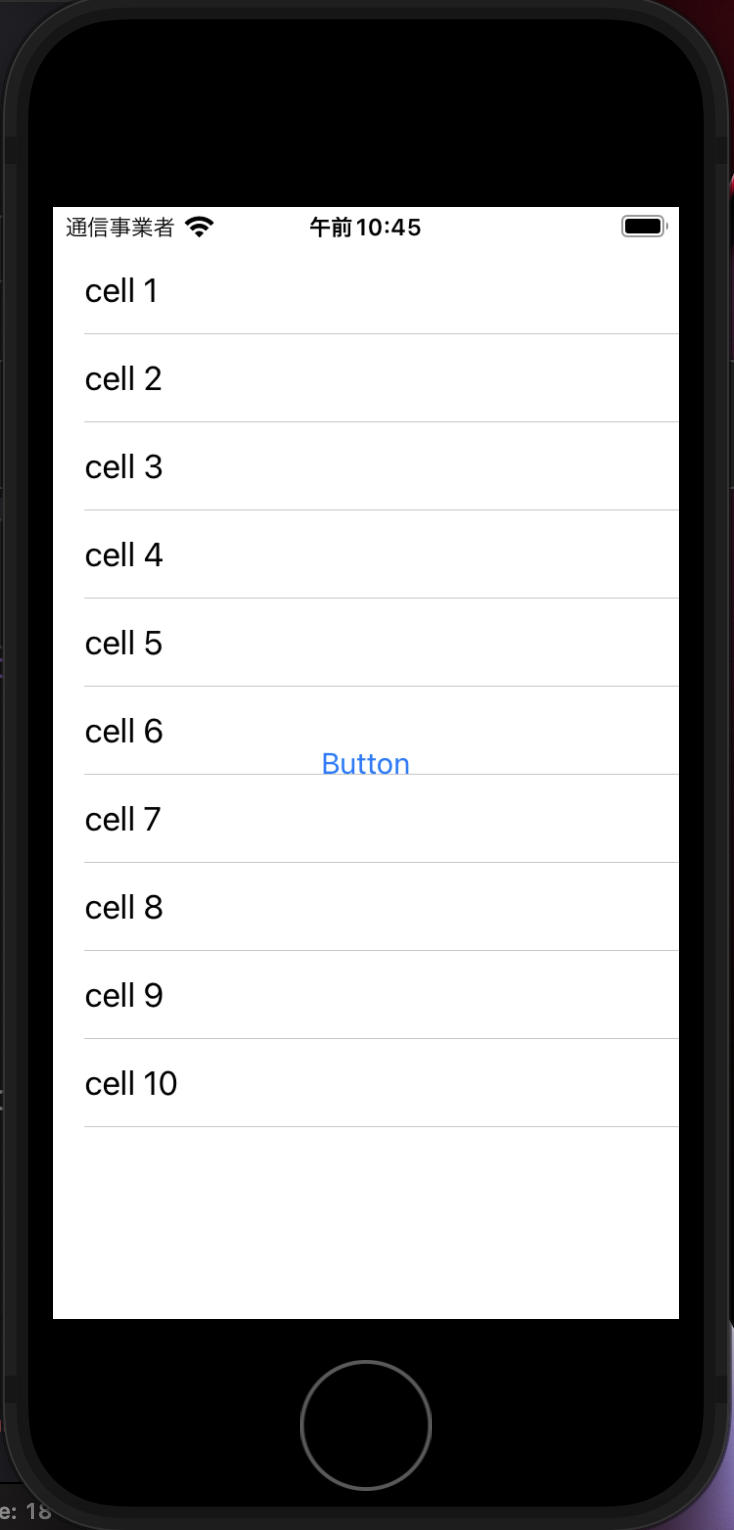Viewport: 734px width, 1530px height.
Task: Choose the cell 7 row
Action: 366,818
